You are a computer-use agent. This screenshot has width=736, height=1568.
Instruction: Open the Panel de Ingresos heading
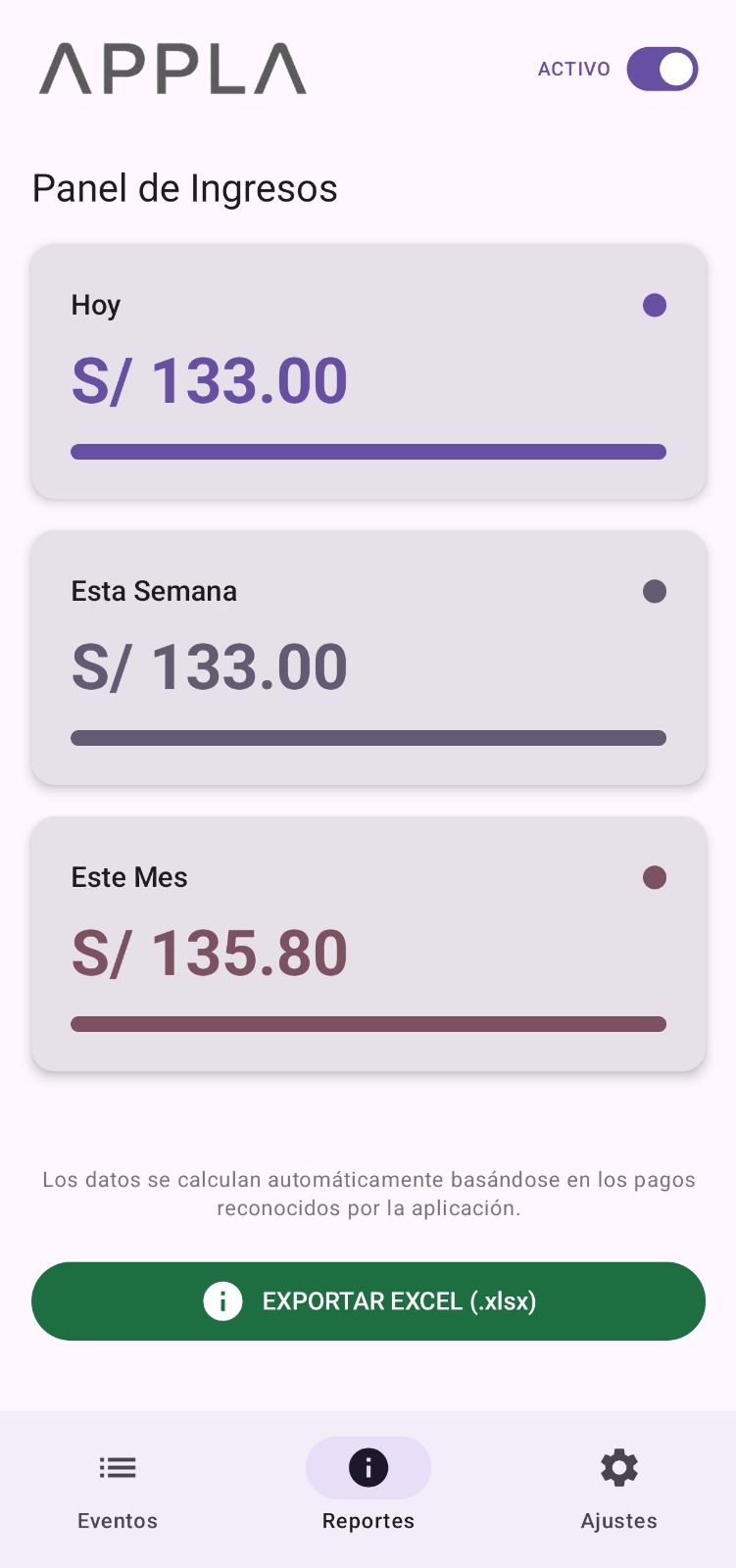point(185,188)
